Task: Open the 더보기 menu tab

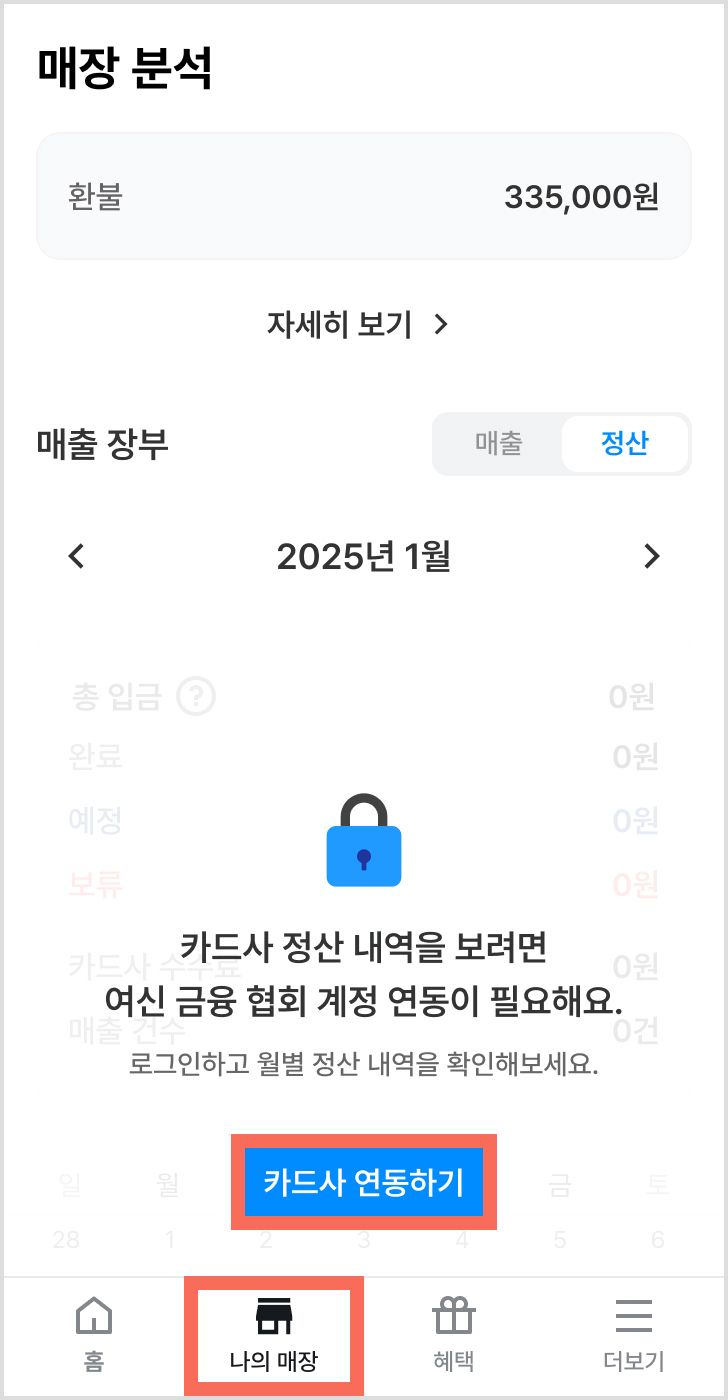Action: point(633,1334)
